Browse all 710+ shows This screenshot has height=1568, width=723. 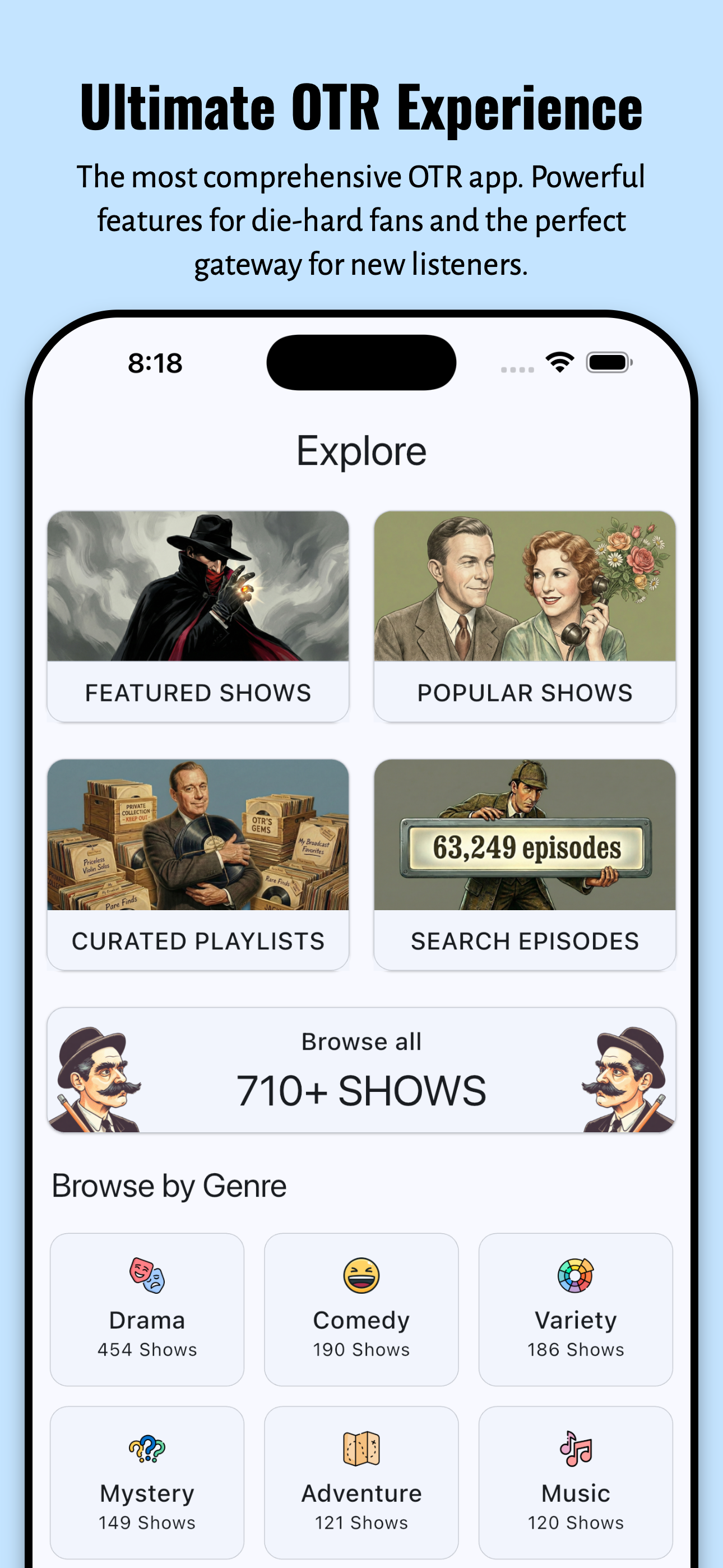point(361,1071)
